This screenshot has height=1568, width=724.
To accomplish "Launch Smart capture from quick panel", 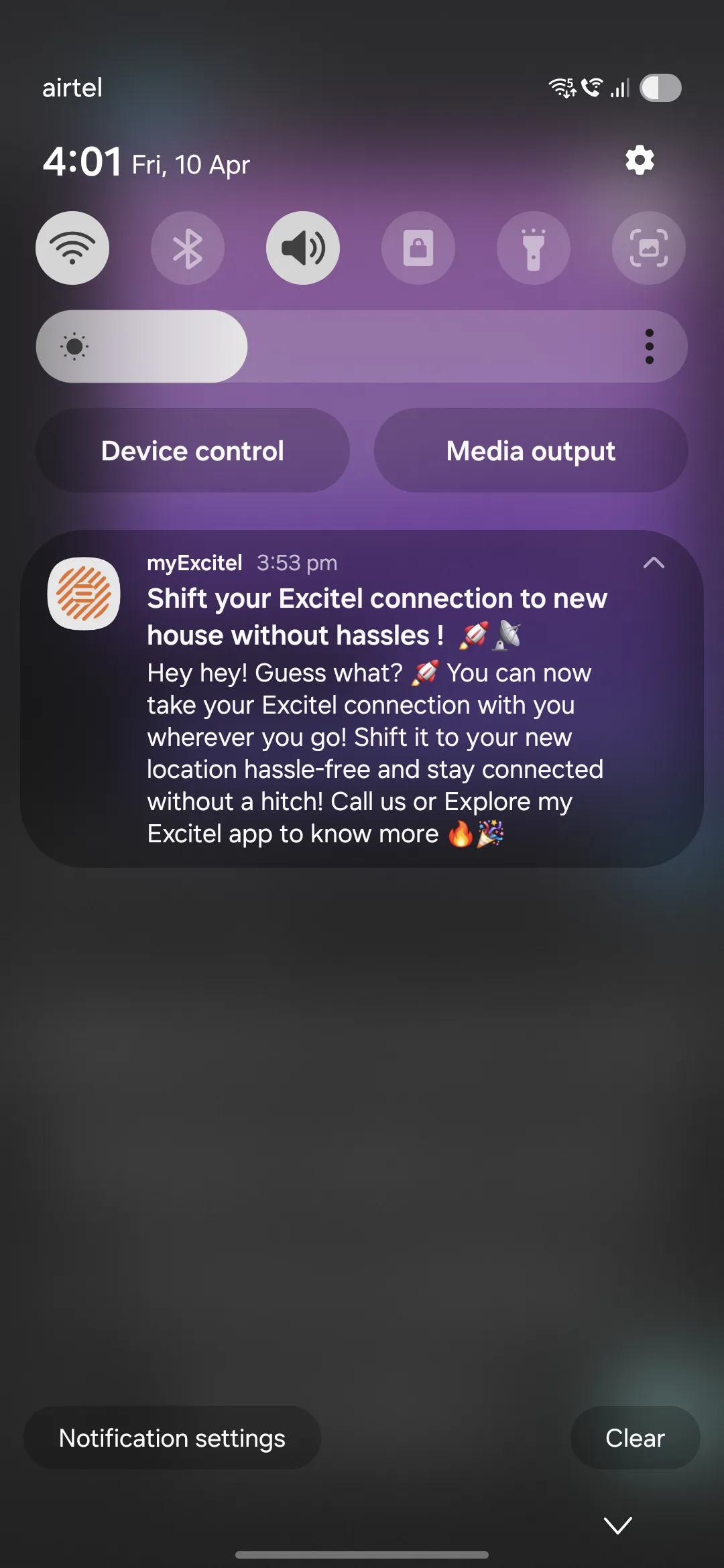I will (649, 247).
